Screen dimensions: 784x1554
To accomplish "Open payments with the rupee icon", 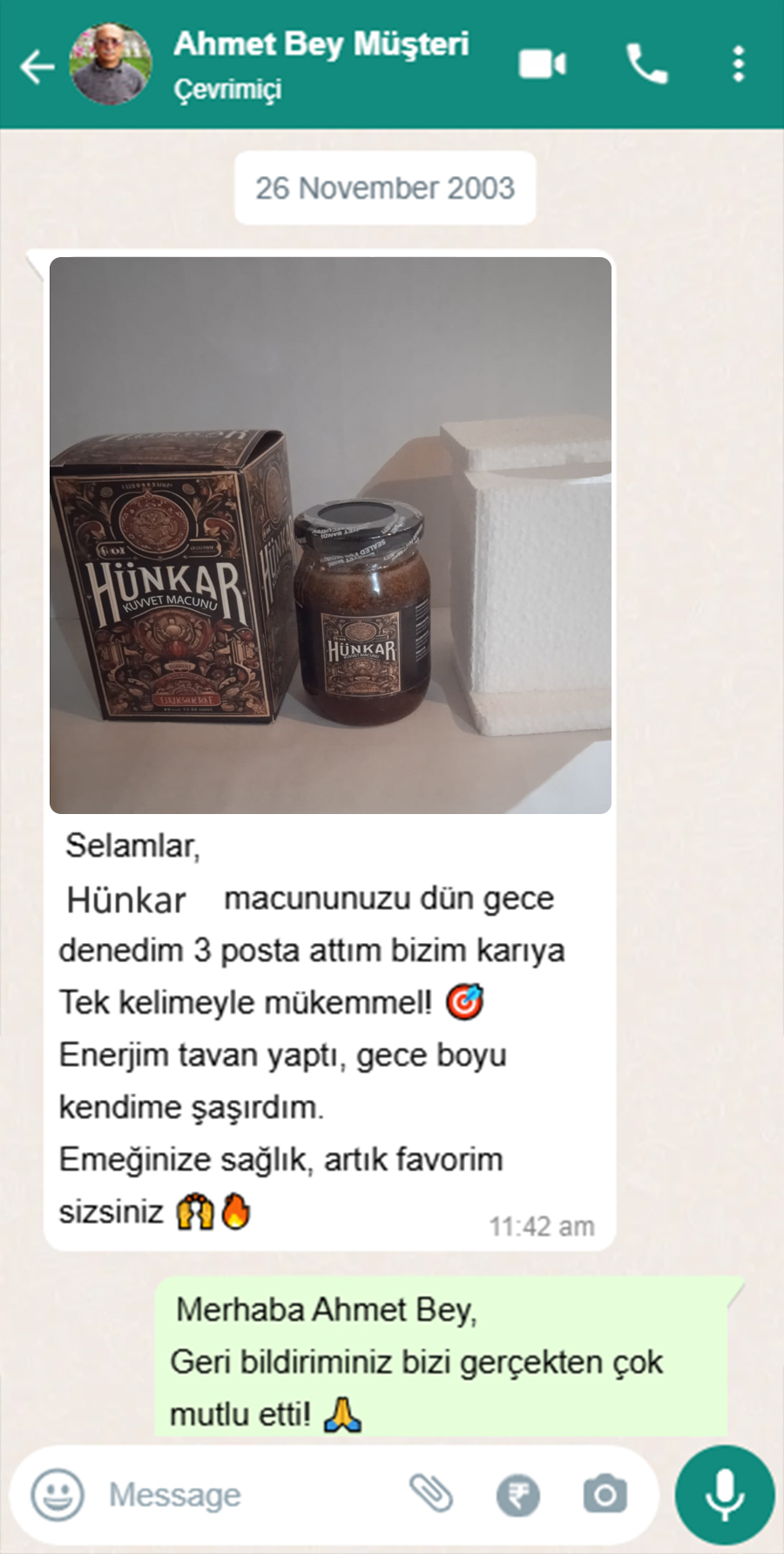I will click(516, 1493).
